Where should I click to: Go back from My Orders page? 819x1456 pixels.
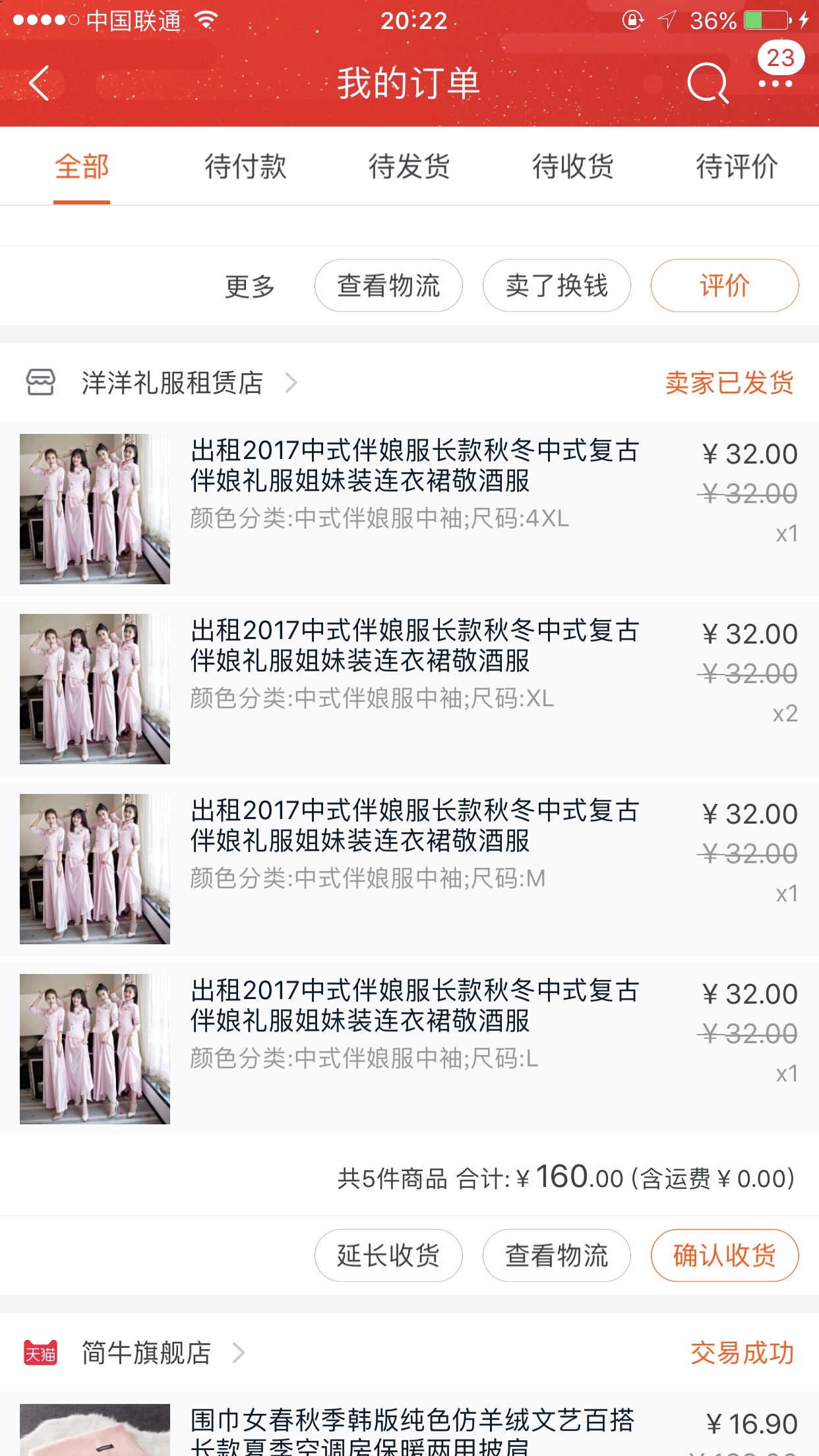coord(40,83)
